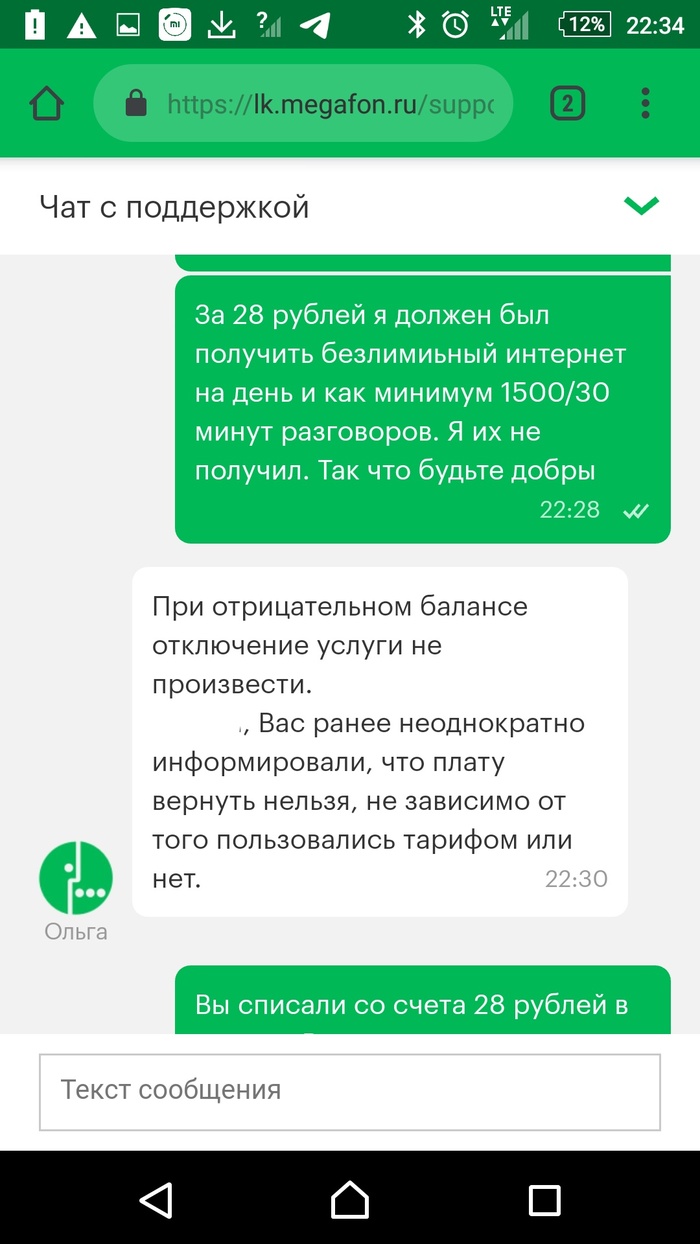Image resolution: width=700 pixels, height=1244 pixels.
Task: Open recent apps from the navigation bar
Action: pyautogui.click(x=544, y=1199)
